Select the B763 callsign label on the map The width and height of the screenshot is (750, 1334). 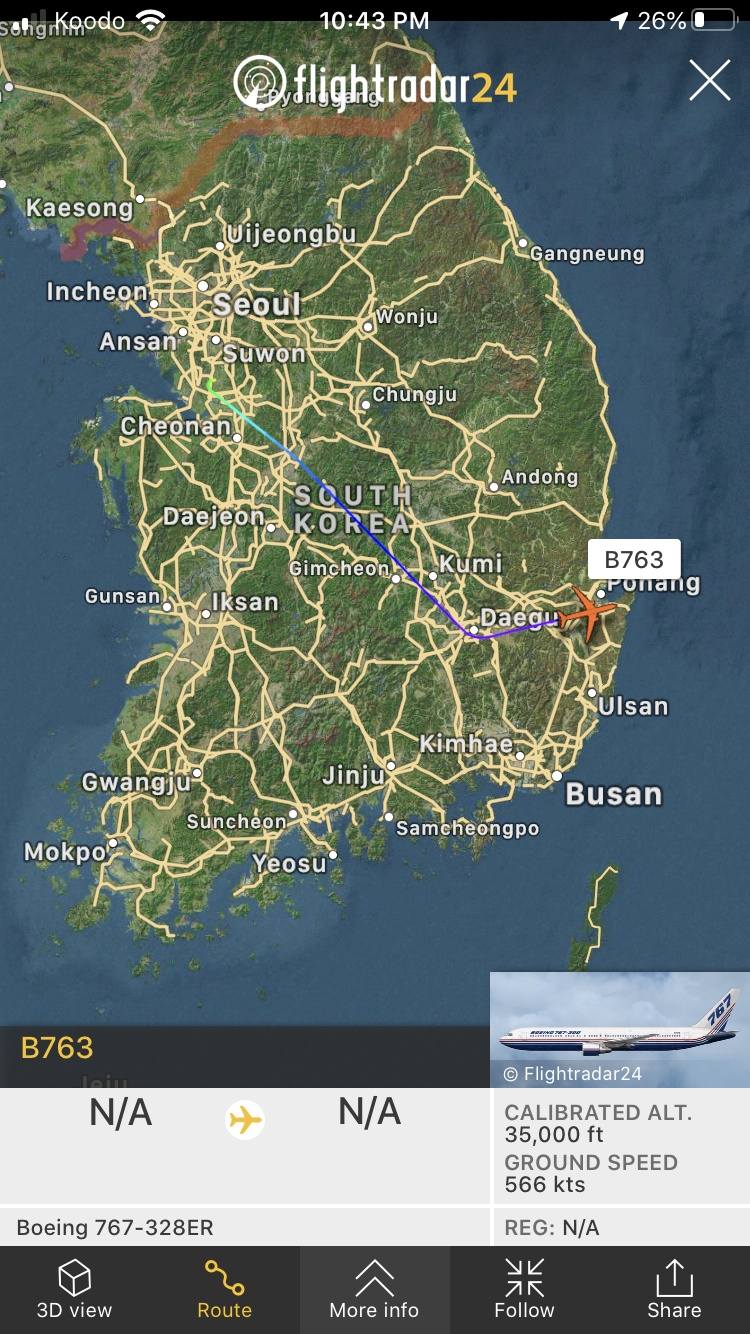[x=634, y=559]
